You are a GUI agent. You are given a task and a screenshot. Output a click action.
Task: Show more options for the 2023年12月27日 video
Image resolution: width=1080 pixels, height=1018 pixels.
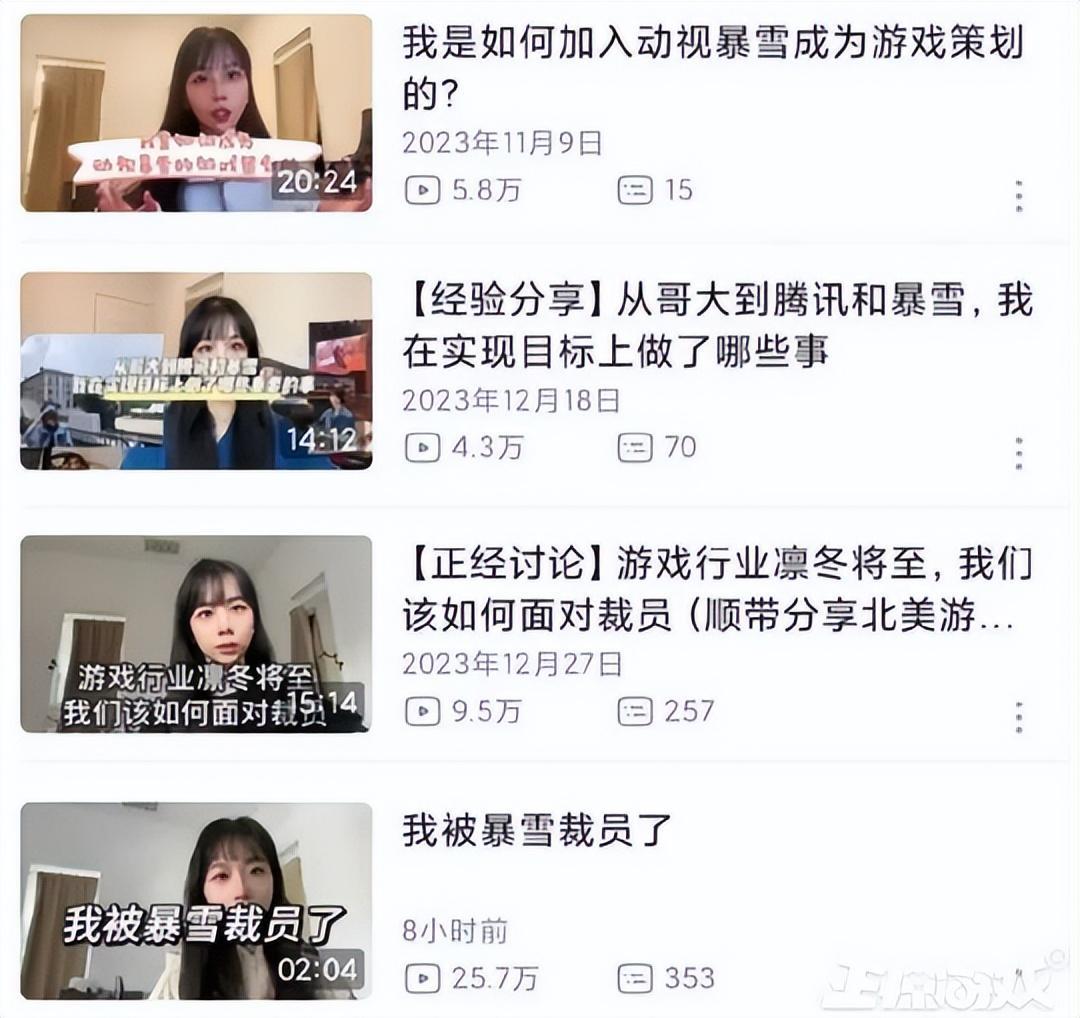[1018, 717]
